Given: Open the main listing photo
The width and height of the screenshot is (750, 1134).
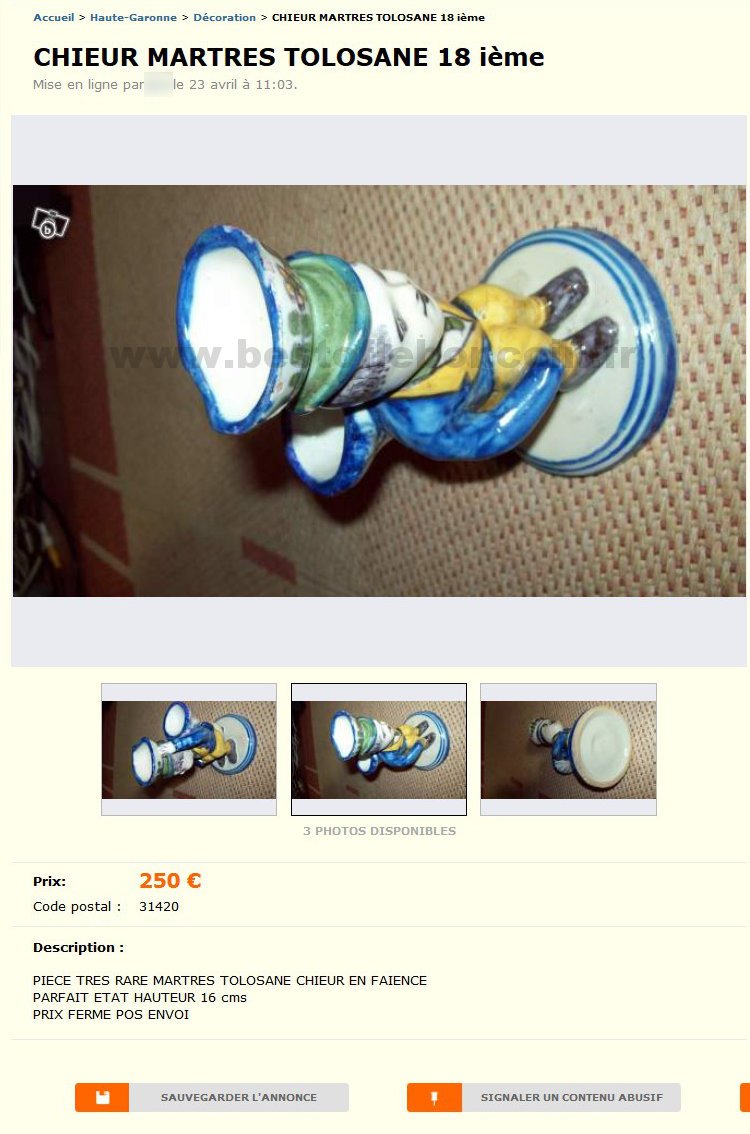Looking at the screenshot, I should point(379,390).
